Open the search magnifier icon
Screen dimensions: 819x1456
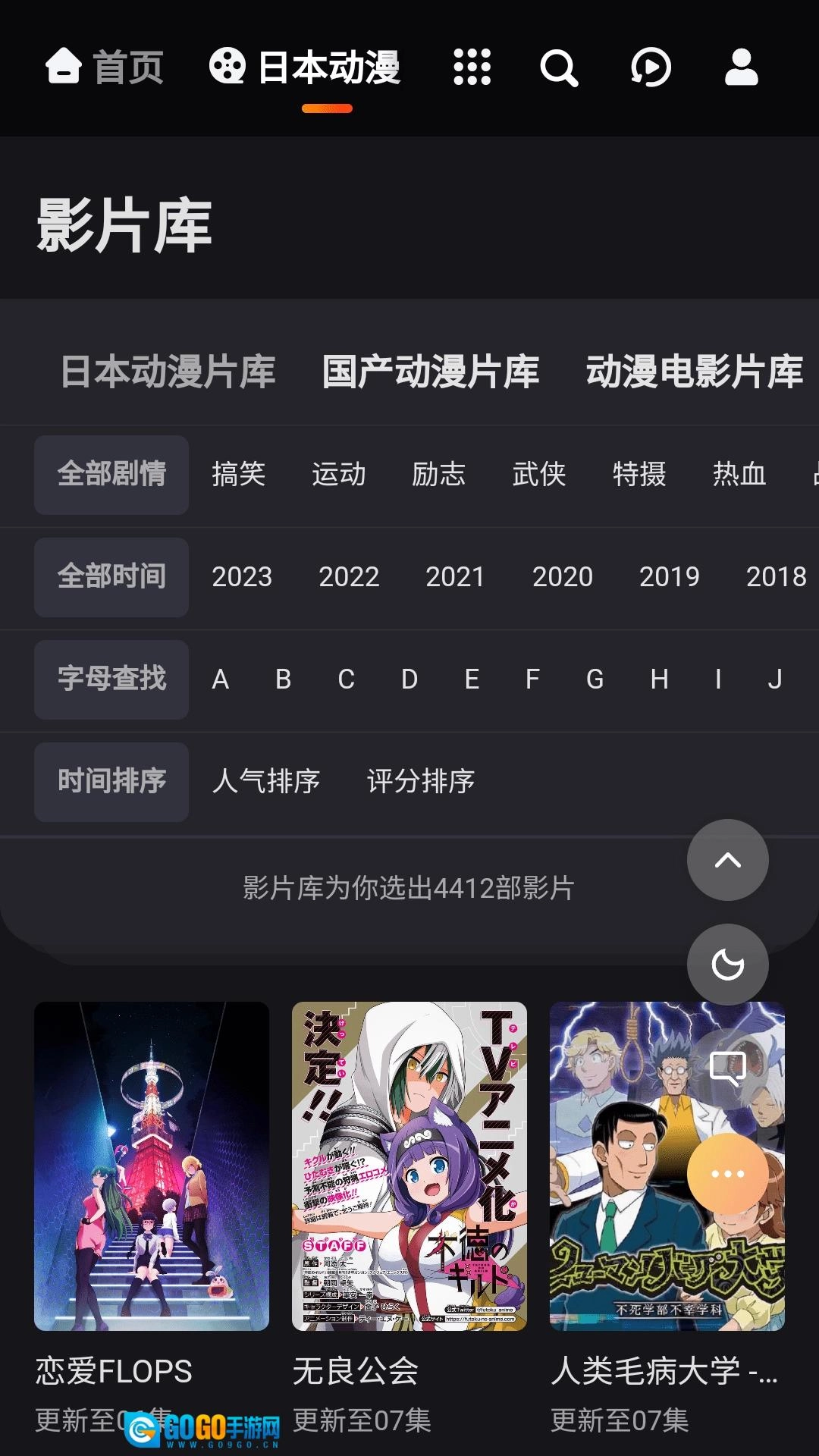click(x=559, y=68)
